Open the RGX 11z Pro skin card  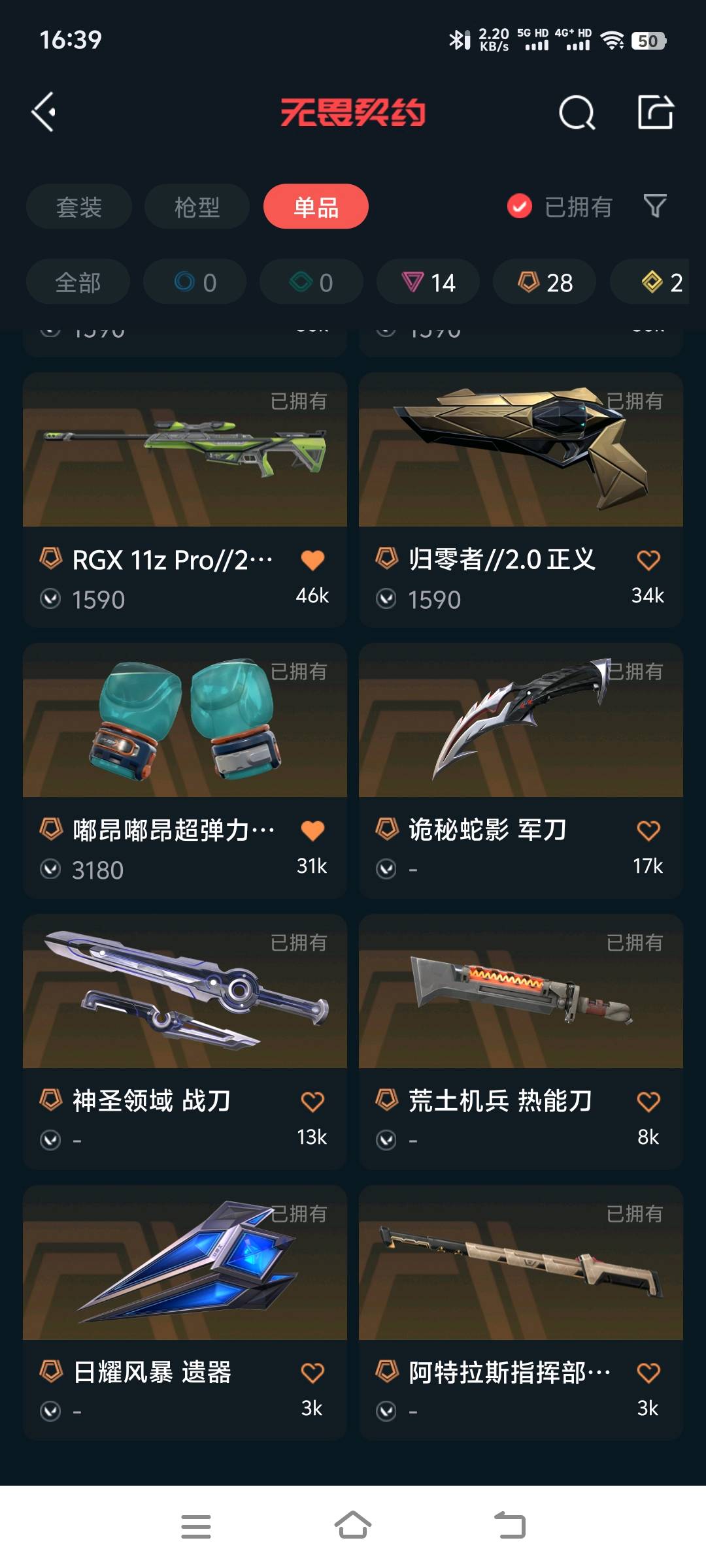184,457
